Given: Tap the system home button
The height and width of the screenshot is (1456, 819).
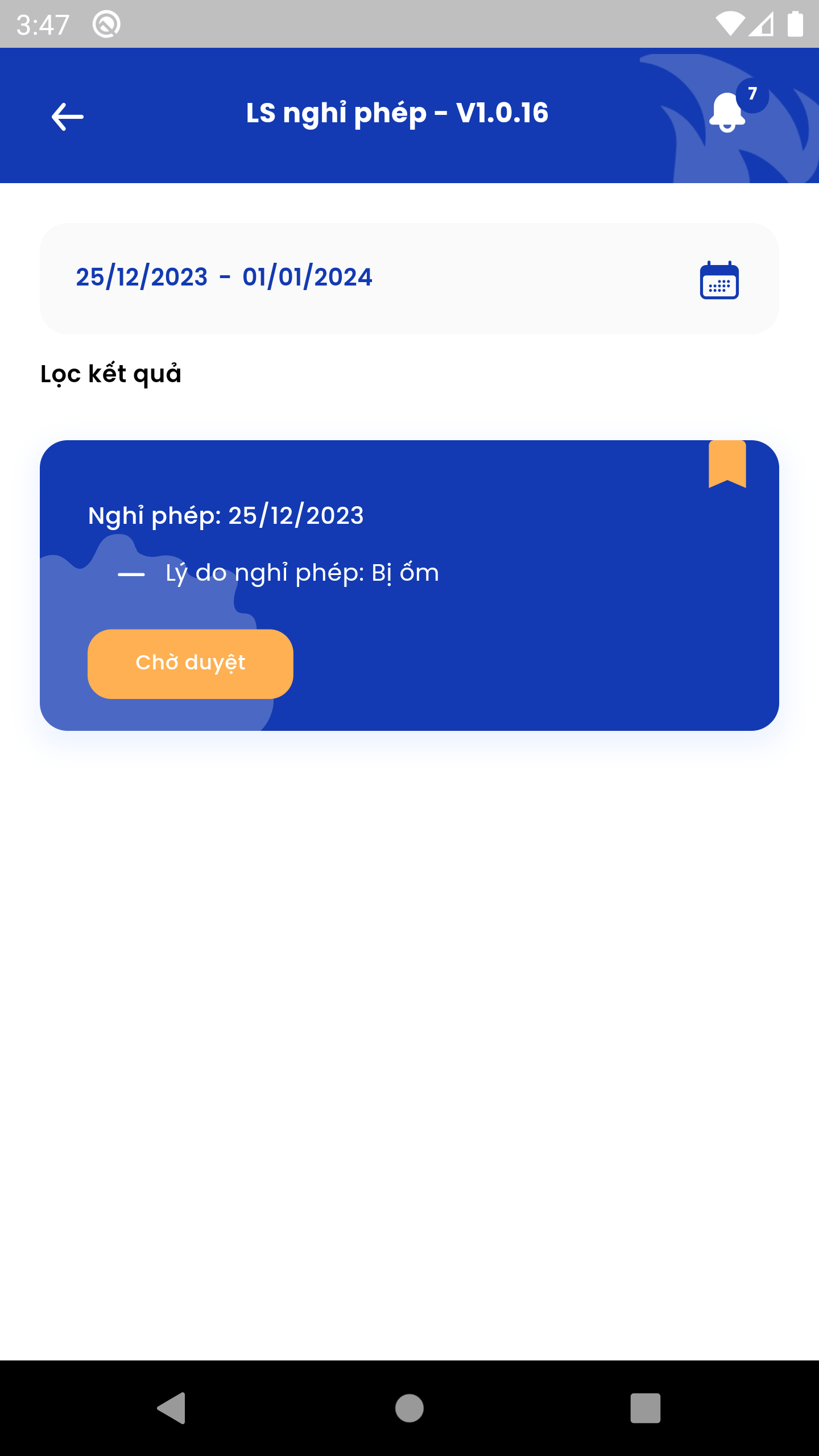Looking at the screenshot, I should coord(409,1408).
